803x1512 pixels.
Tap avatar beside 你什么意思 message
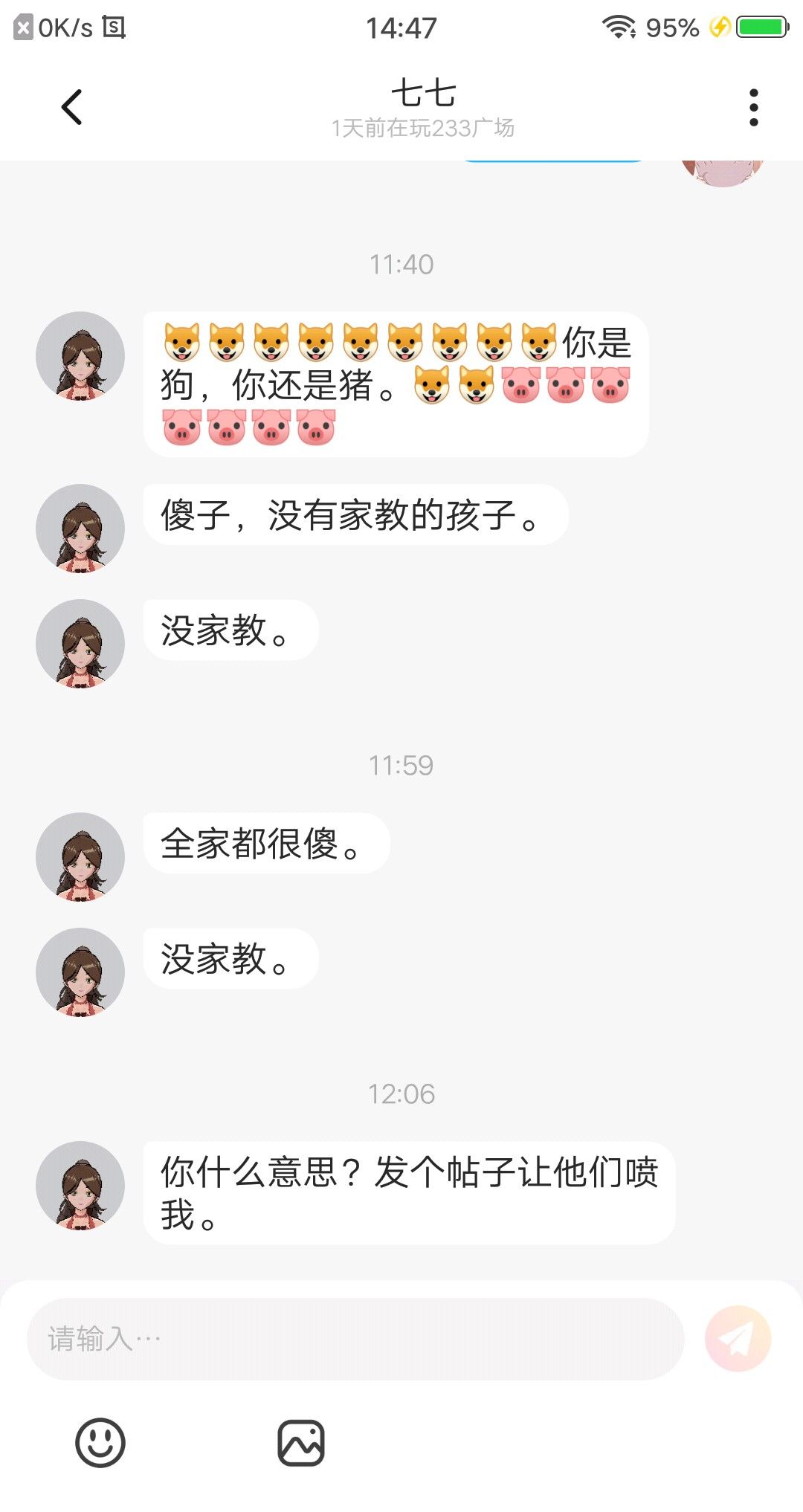tap(80, 1186)
